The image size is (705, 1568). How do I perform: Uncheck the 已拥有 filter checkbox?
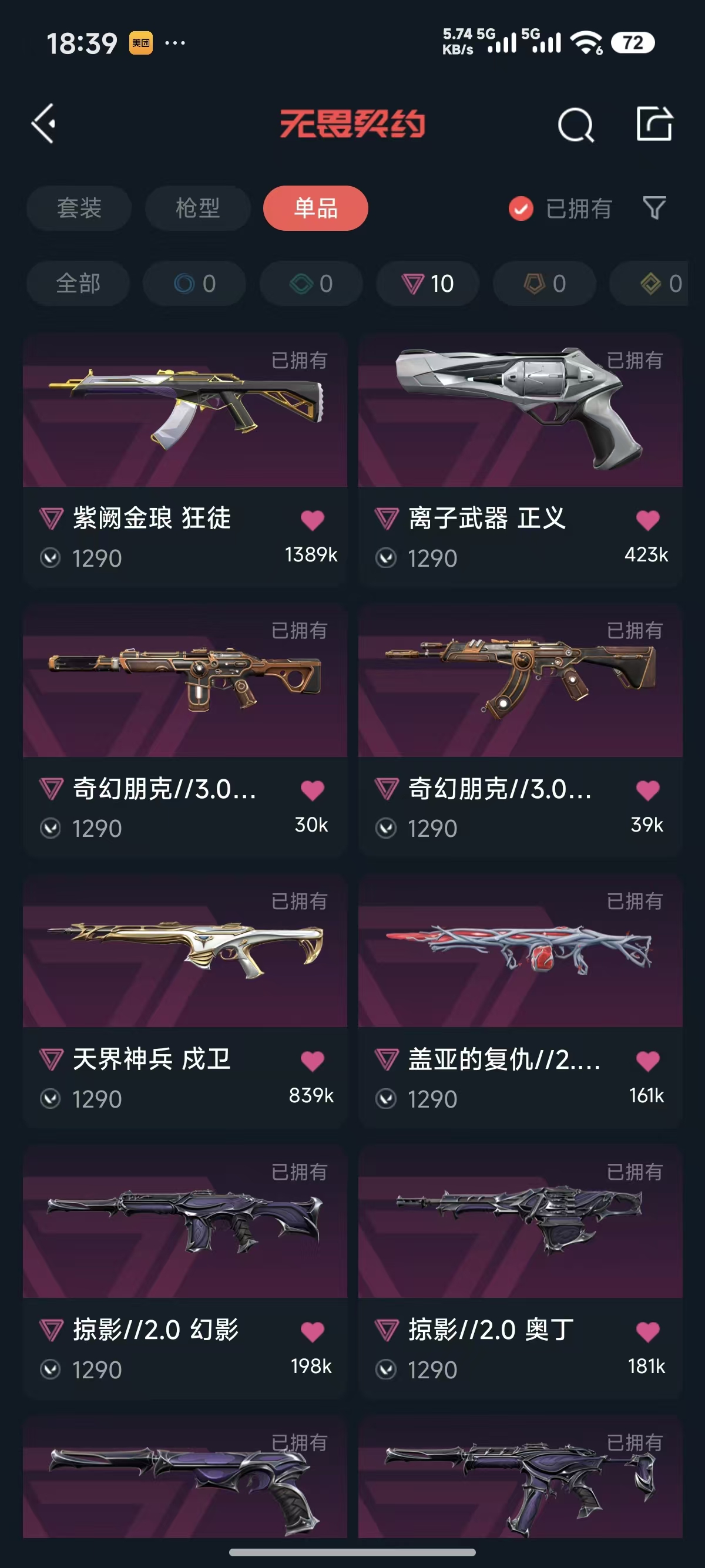[521, 209]
